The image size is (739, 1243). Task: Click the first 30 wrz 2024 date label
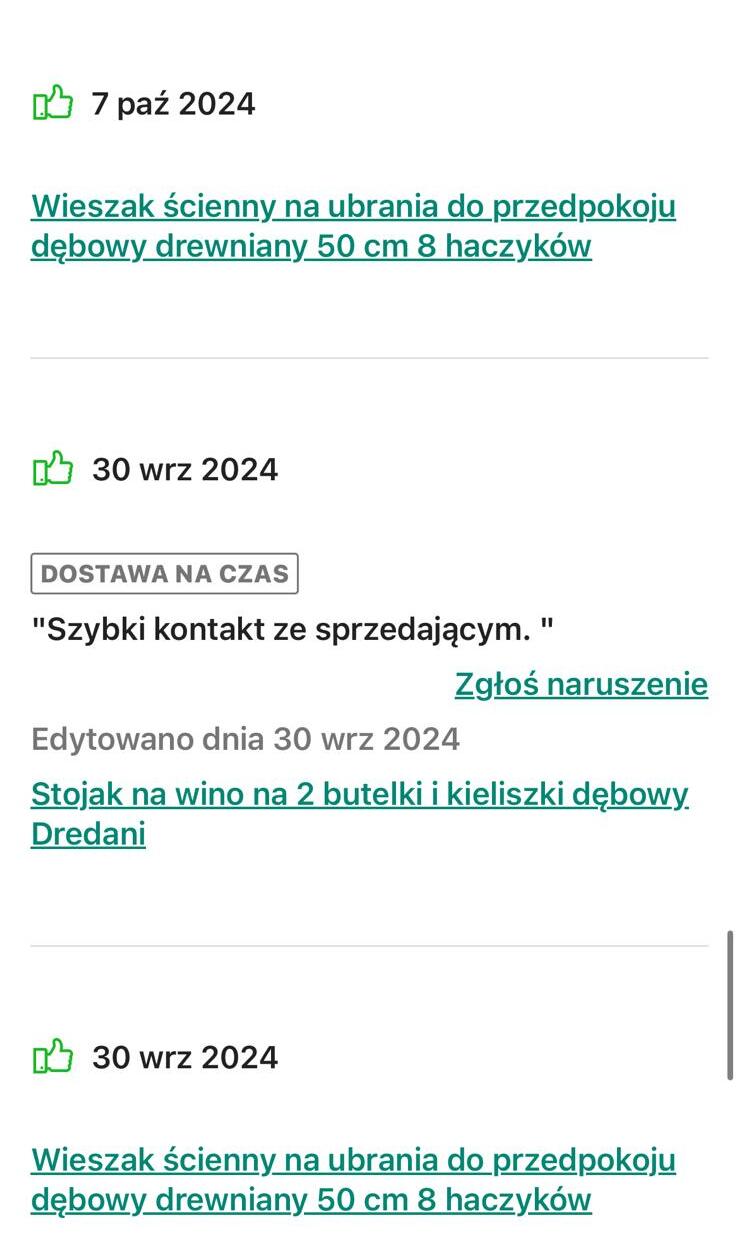[x=185, y=468]
